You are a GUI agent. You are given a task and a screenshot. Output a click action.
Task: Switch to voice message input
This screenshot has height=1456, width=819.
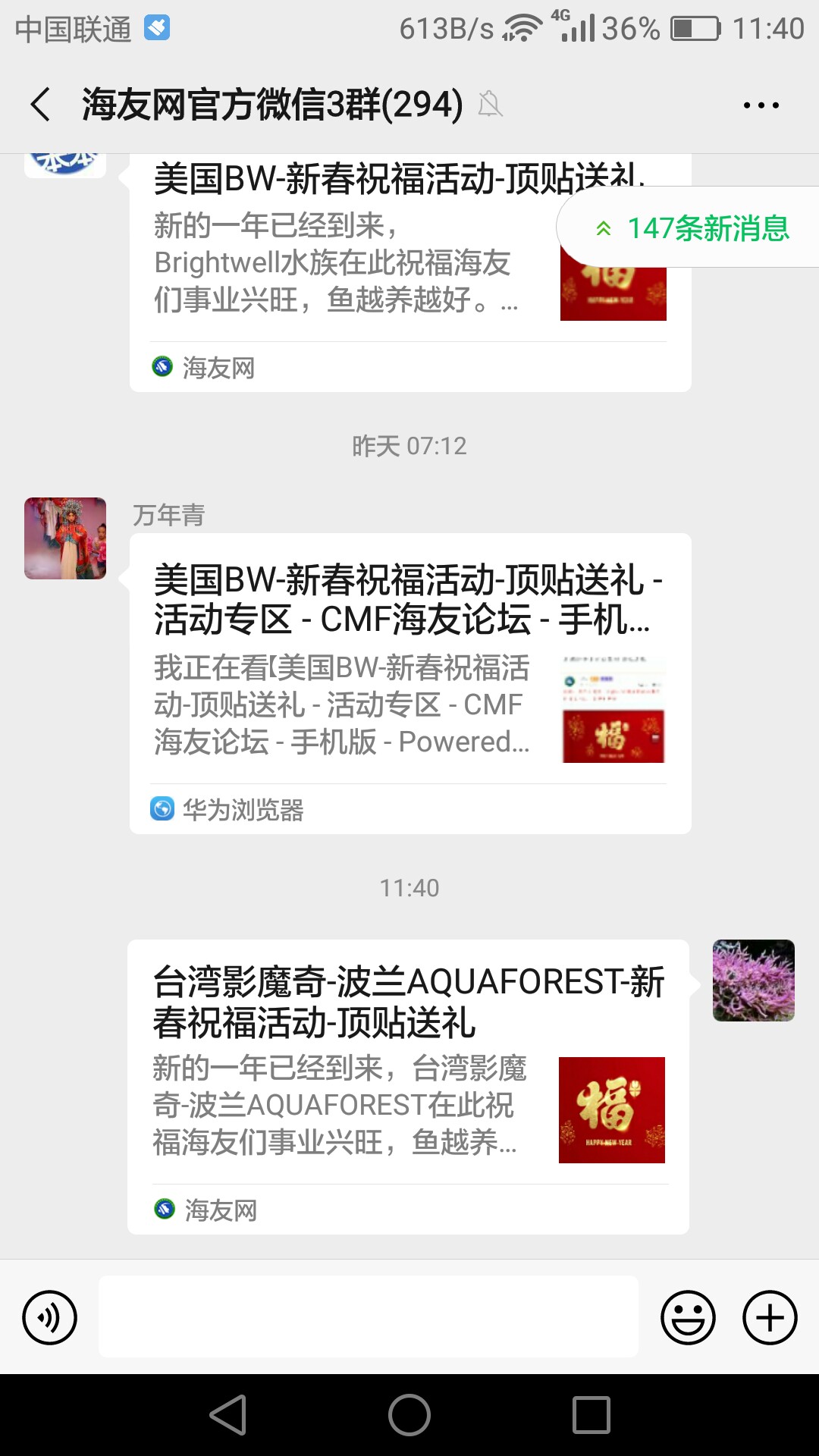coord(50,1317)
